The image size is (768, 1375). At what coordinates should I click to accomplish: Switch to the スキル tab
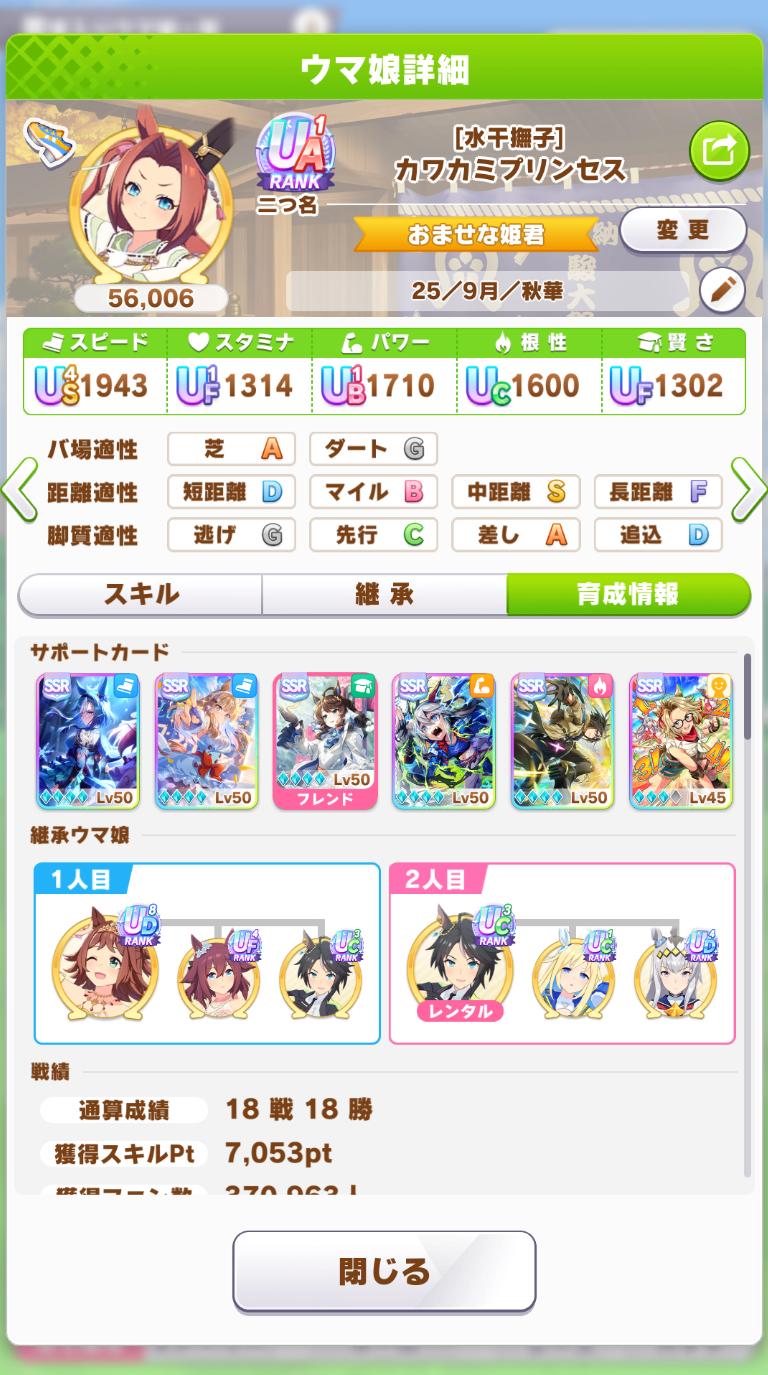[x=141, y=595]
